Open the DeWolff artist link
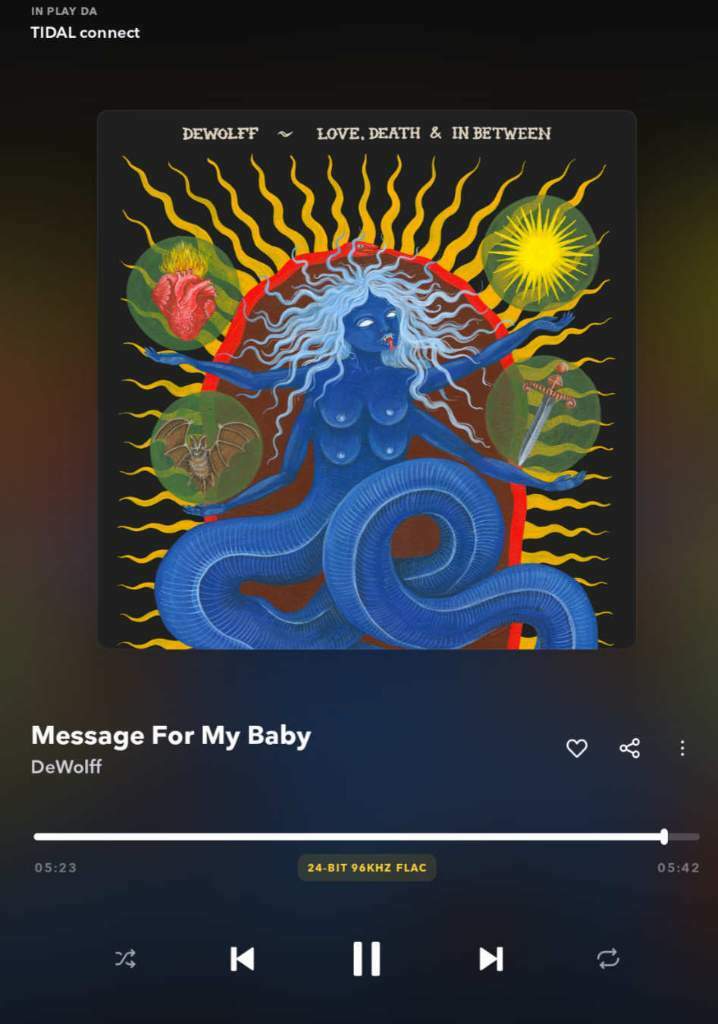The image size is (718, 1024). [x=66, y=767]
